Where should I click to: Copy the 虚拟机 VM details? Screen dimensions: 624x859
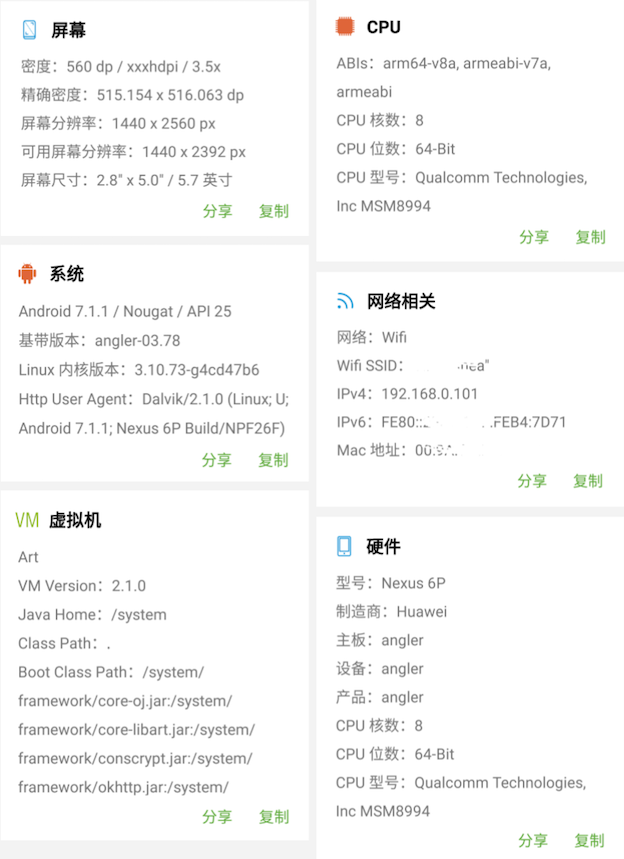click(274, 816)
